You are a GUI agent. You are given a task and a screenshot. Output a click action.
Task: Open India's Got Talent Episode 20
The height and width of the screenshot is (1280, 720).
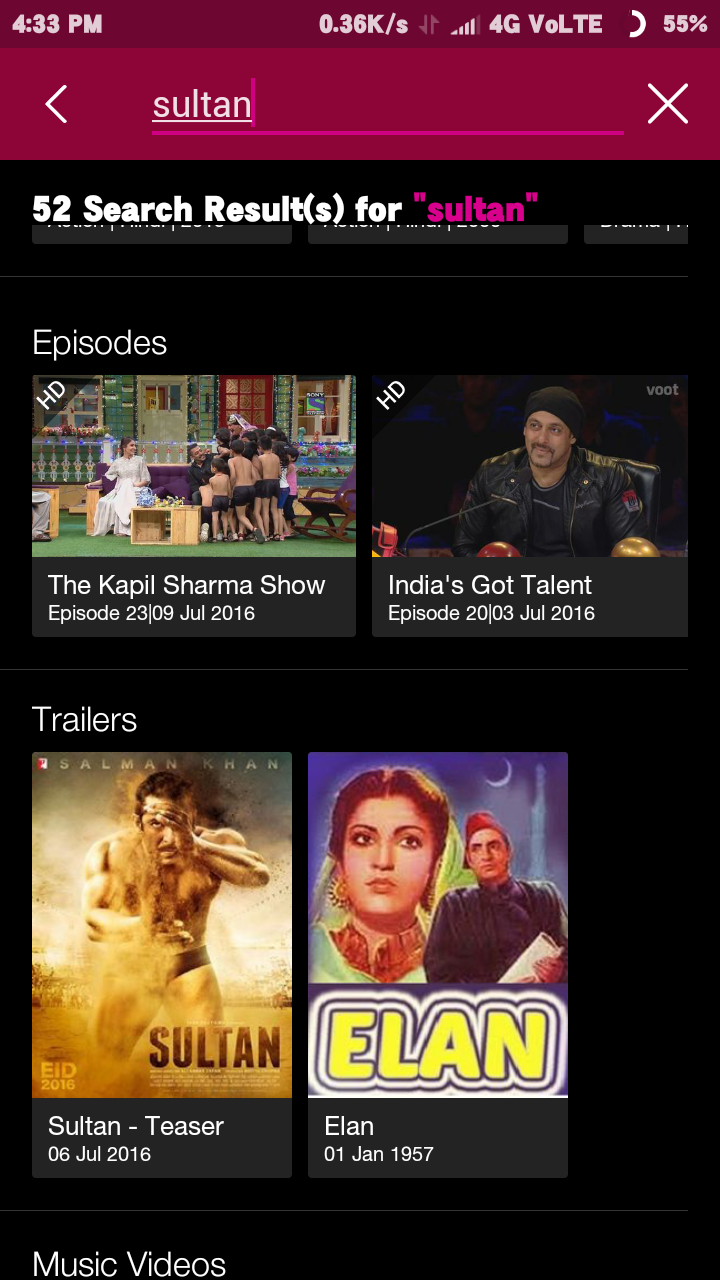pyautogui.click(x=530, y=505)
